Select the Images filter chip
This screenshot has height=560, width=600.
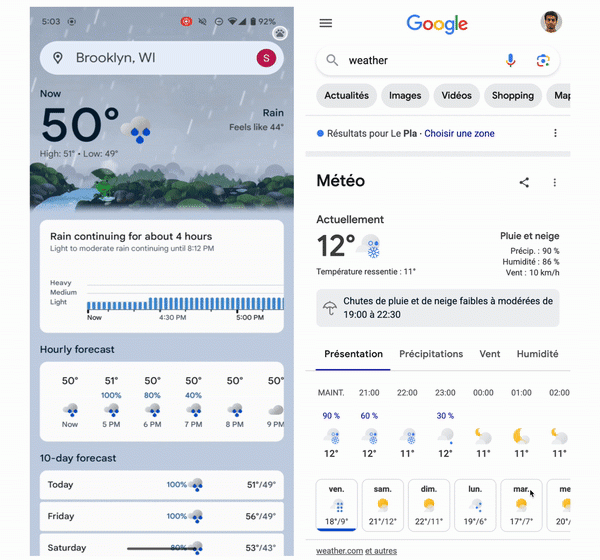tap(405, 96)
